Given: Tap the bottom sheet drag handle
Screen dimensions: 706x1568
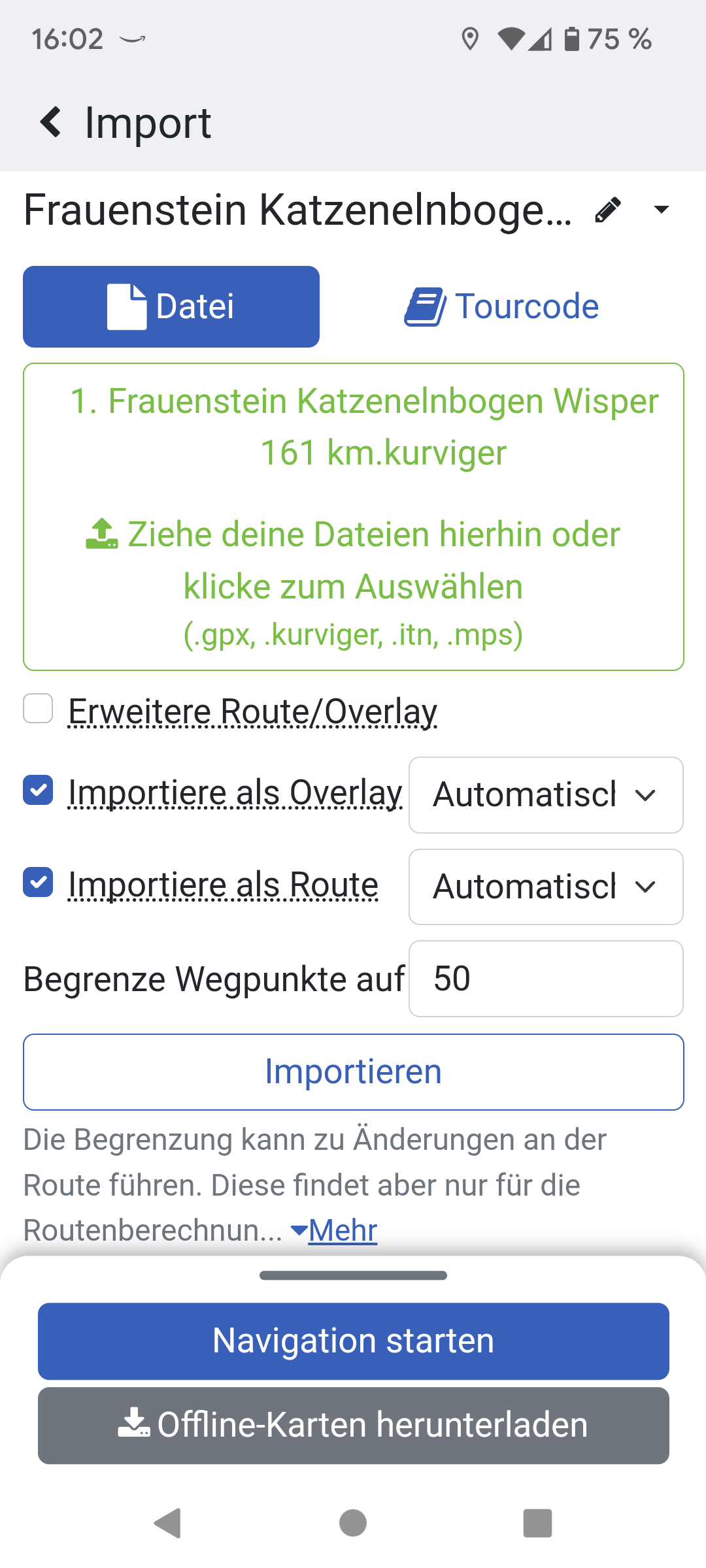Looking at the screenshot, I should tap(353, 1275).
